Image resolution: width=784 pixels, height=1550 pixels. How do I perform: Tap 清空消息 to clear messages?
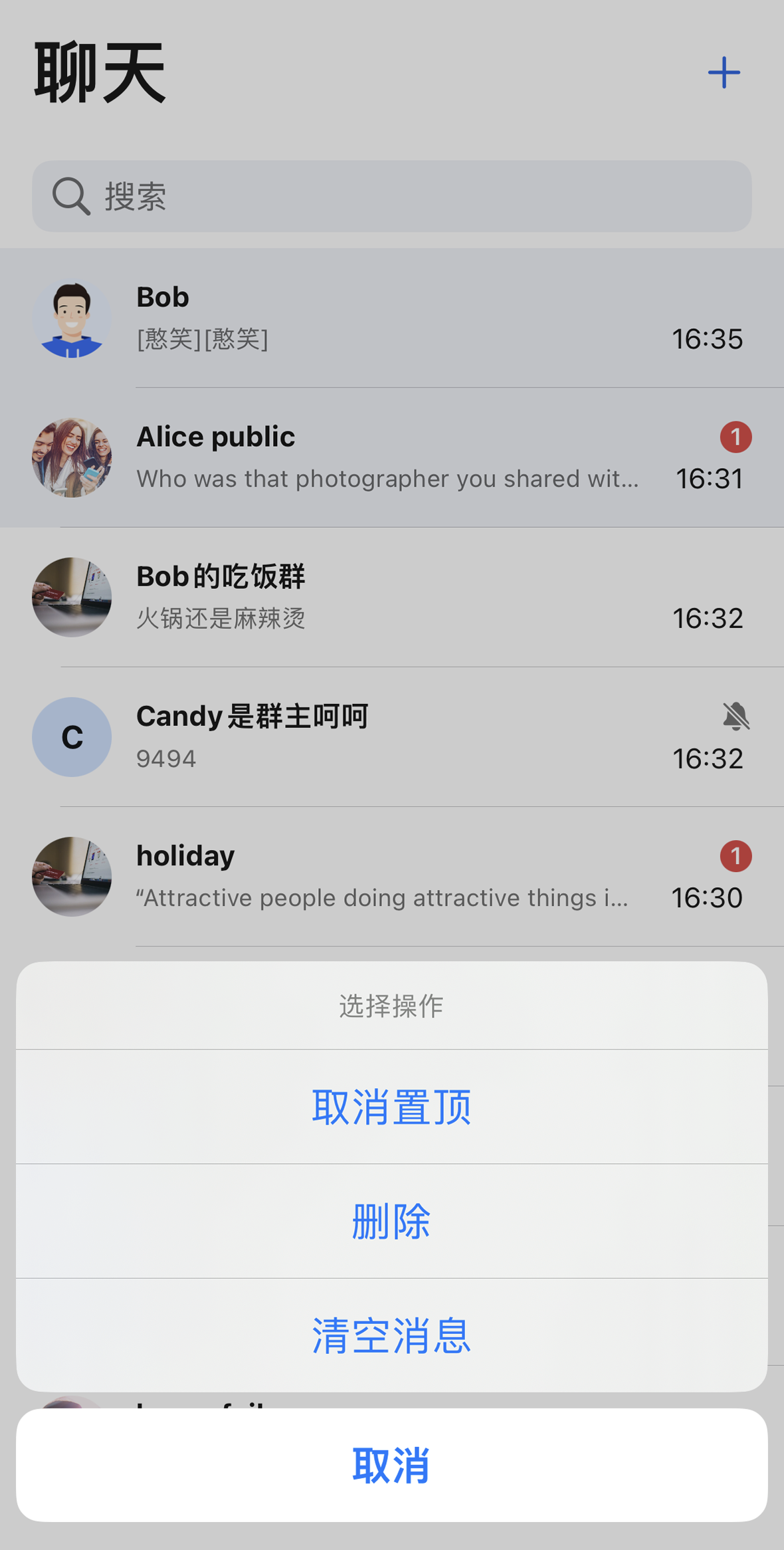pos(391,1335)
